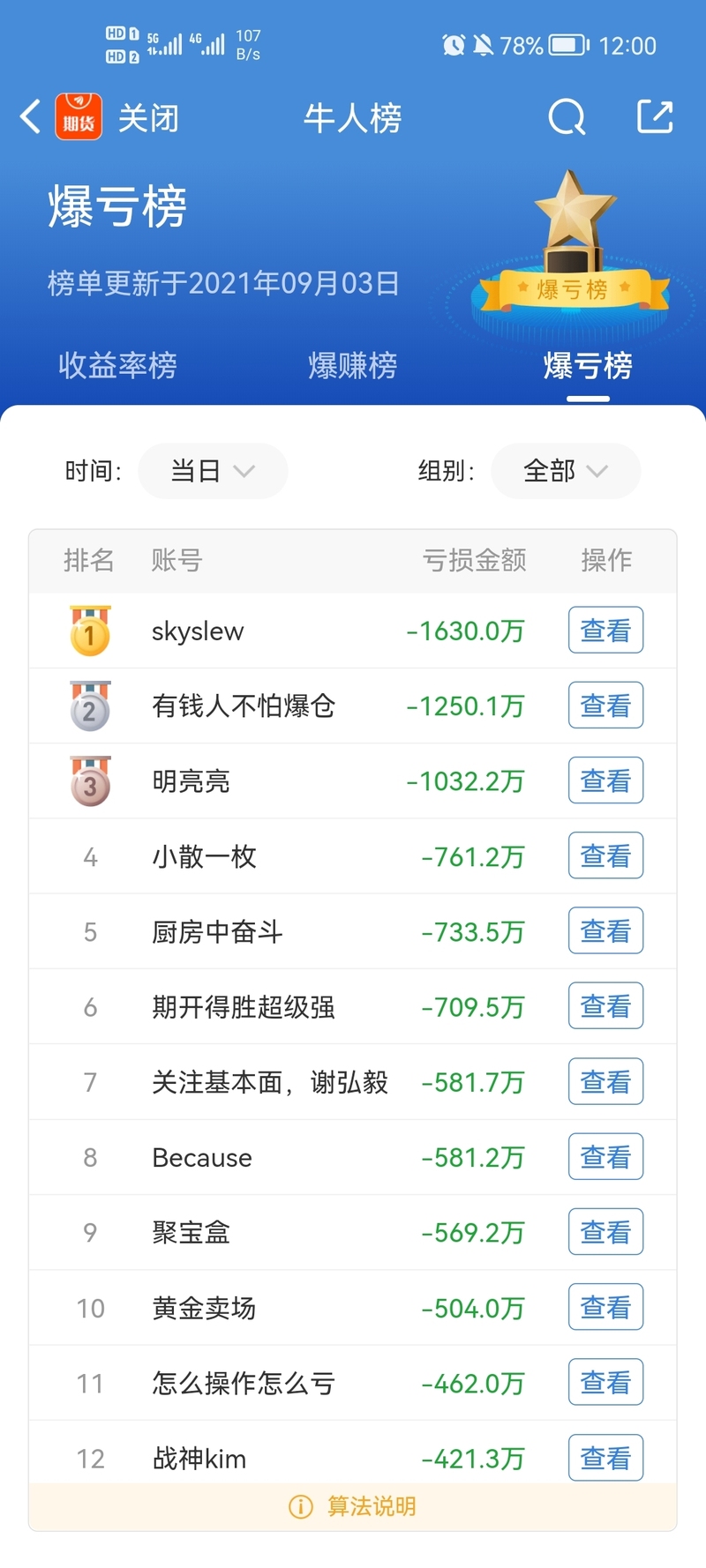Viewport: 706px width, 1568px height.
Task: Tap 查看 for 怎么操作怎么亏
Action: tap(605, 1383)
